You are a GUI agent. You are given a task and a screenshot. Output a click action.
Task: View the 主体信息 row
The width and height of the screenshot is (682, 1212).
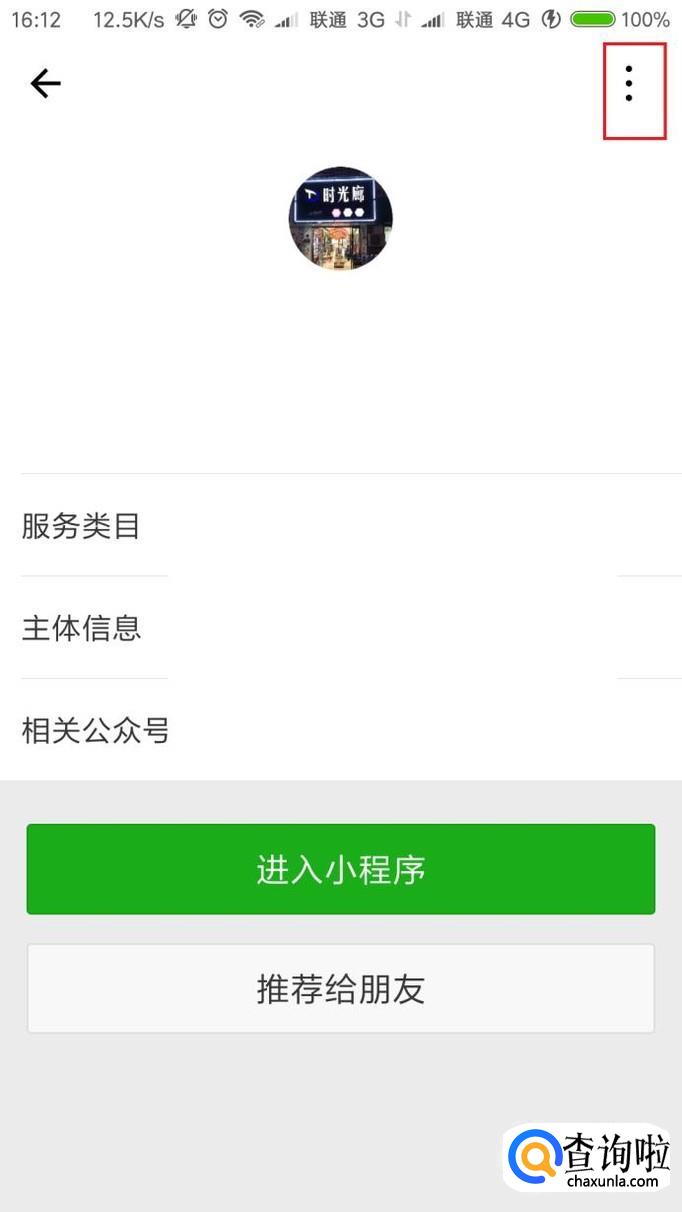340,628
